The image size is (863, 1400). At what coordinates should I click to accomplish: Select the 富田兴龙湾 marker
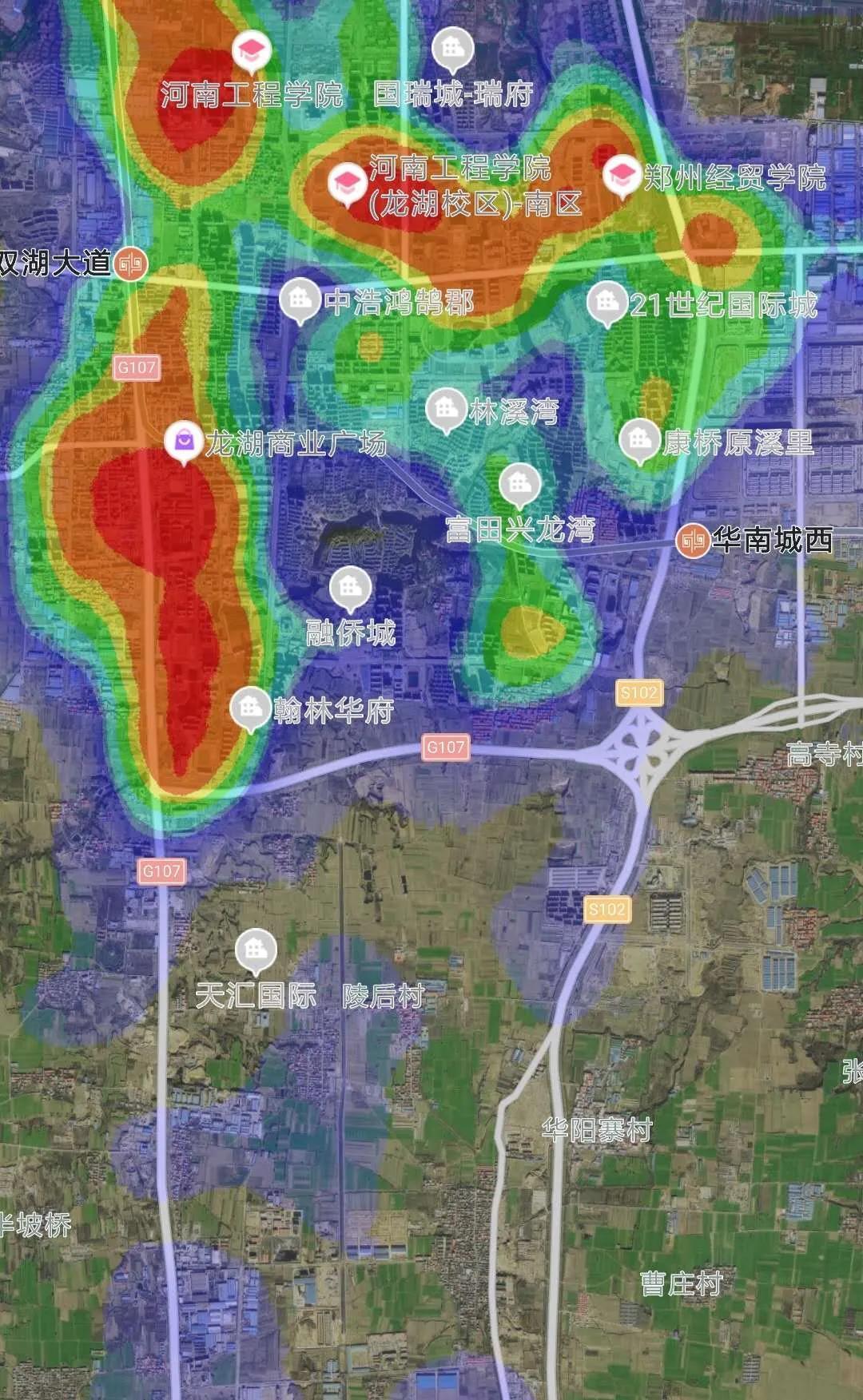519,484
